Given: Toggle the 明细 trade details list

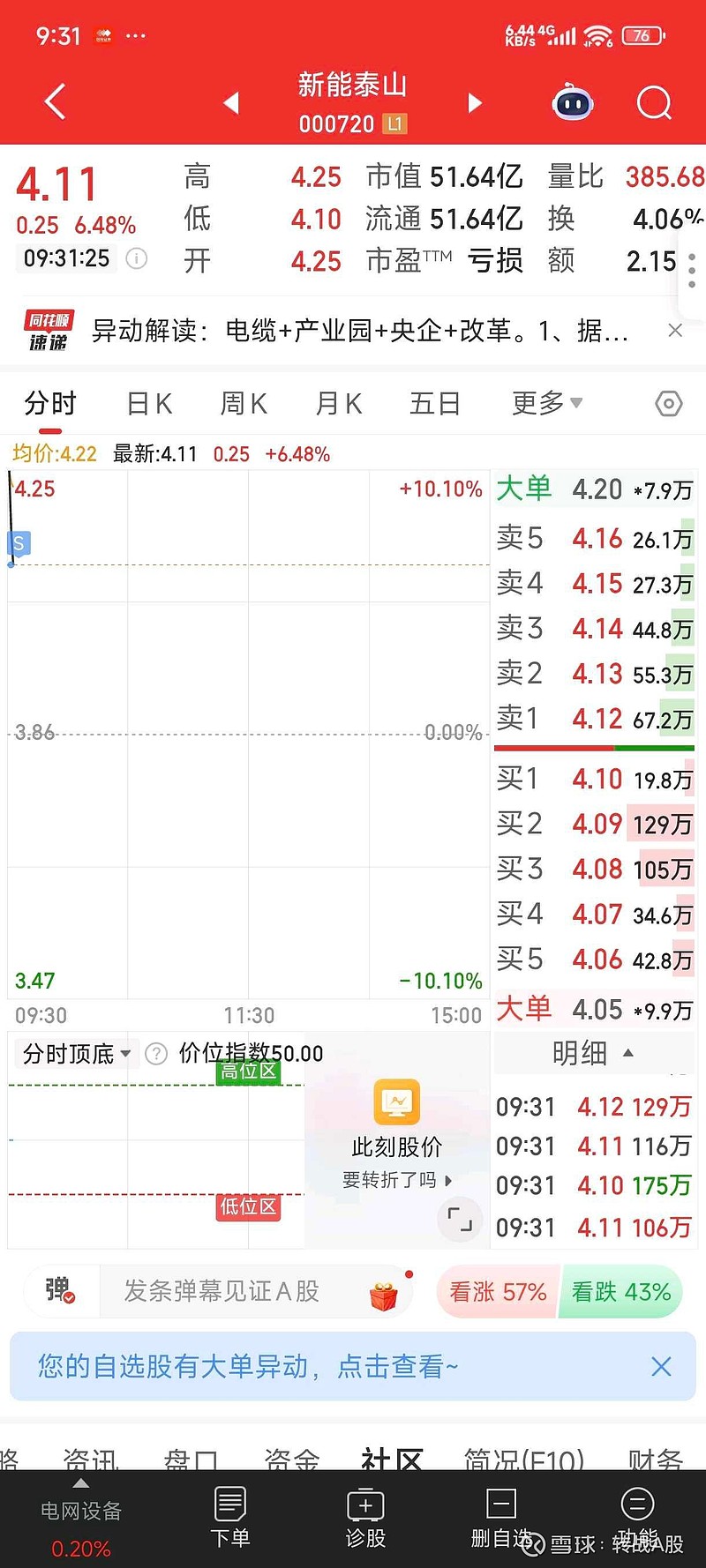Looking at the screenshot, I should 593,1053.
